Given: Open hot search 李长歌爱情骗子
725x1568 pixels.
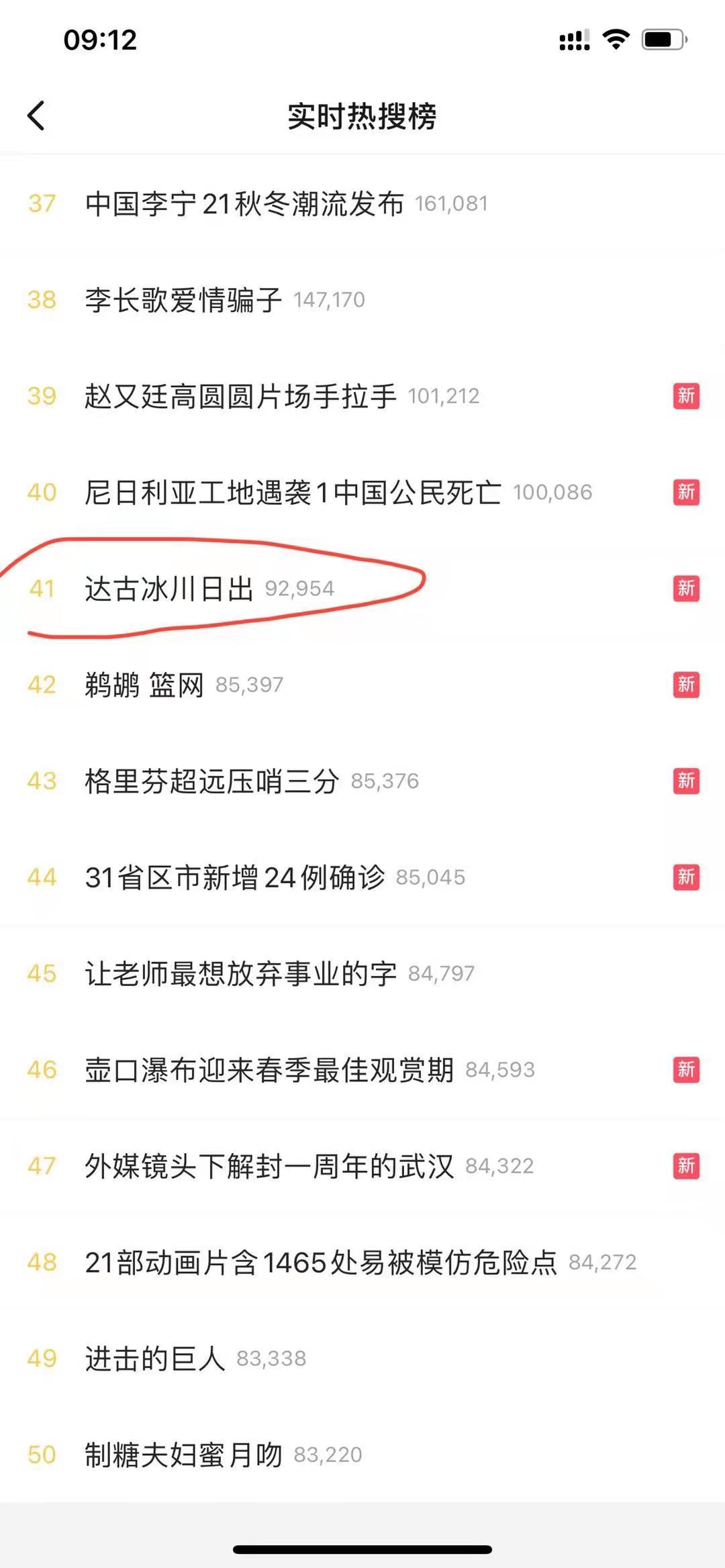Looking at the screenshot, I should [183, 299].
